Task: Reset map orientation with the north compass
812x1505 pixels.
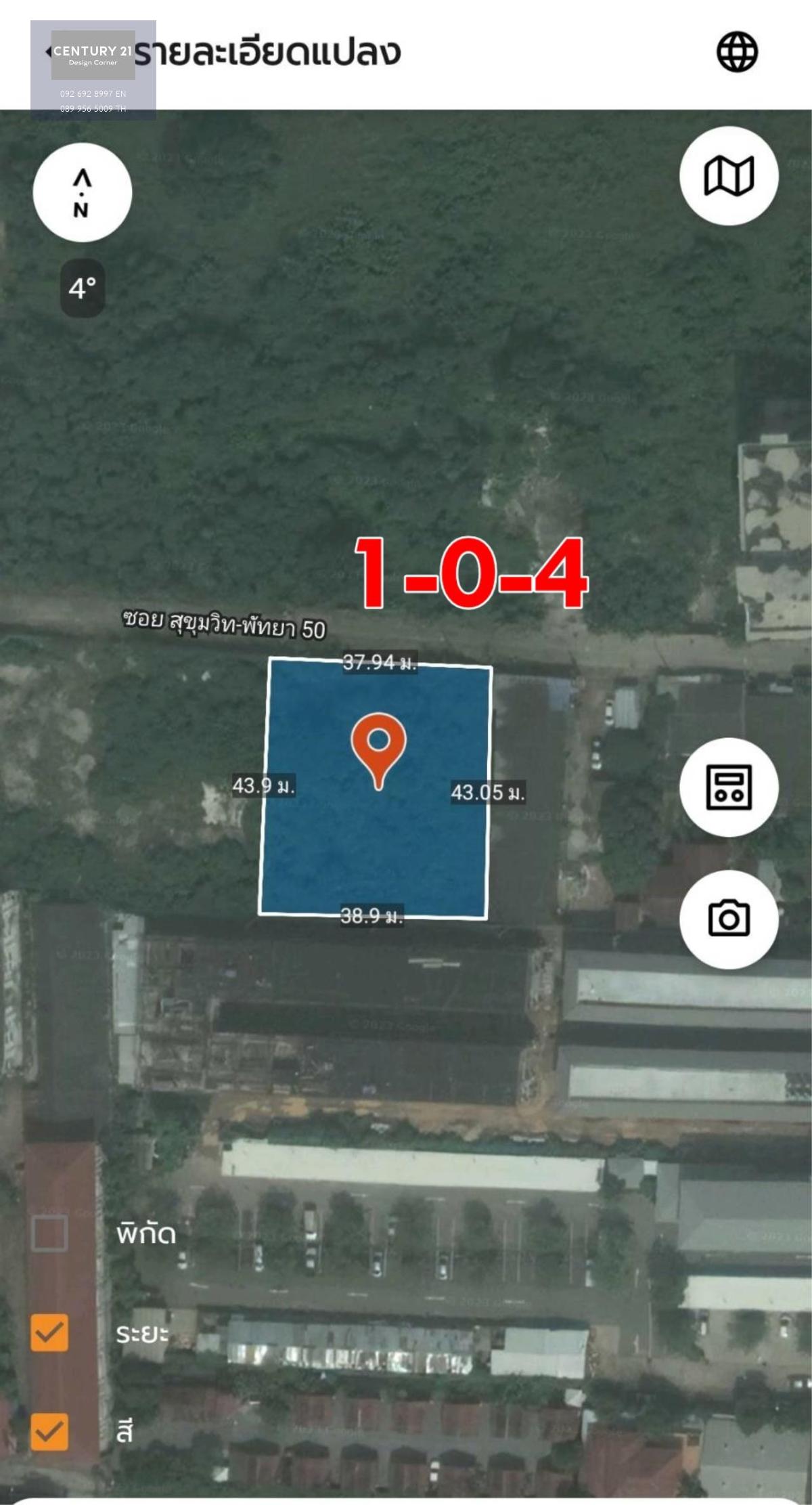Action: (83, 192)
